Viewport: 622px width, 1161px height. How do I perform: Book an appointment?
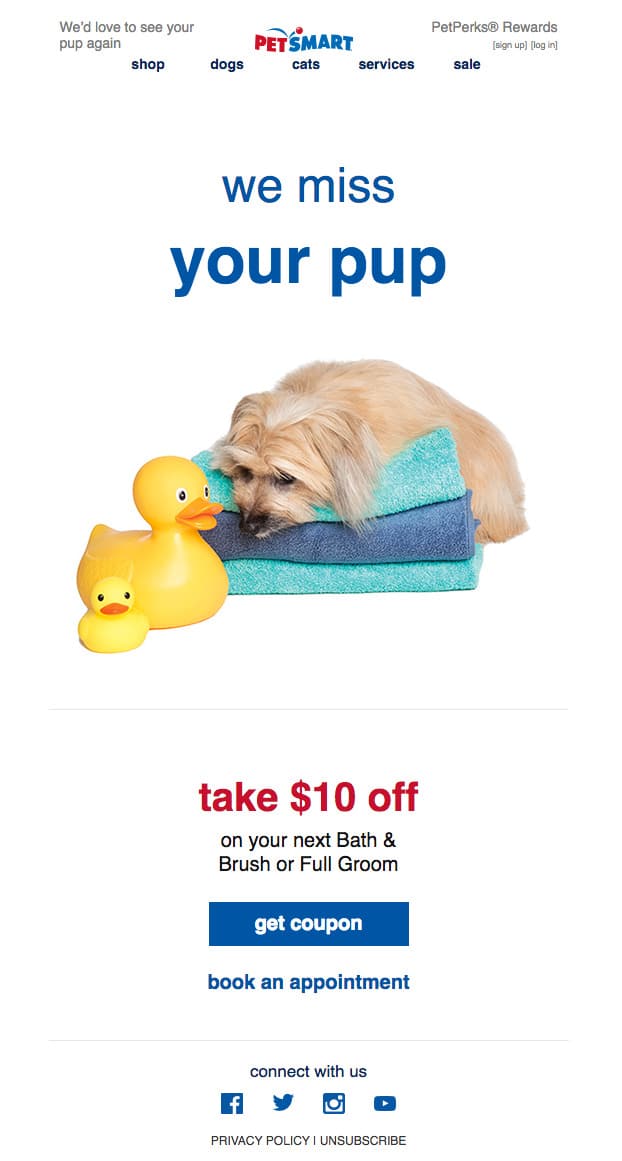coord(308,982)
